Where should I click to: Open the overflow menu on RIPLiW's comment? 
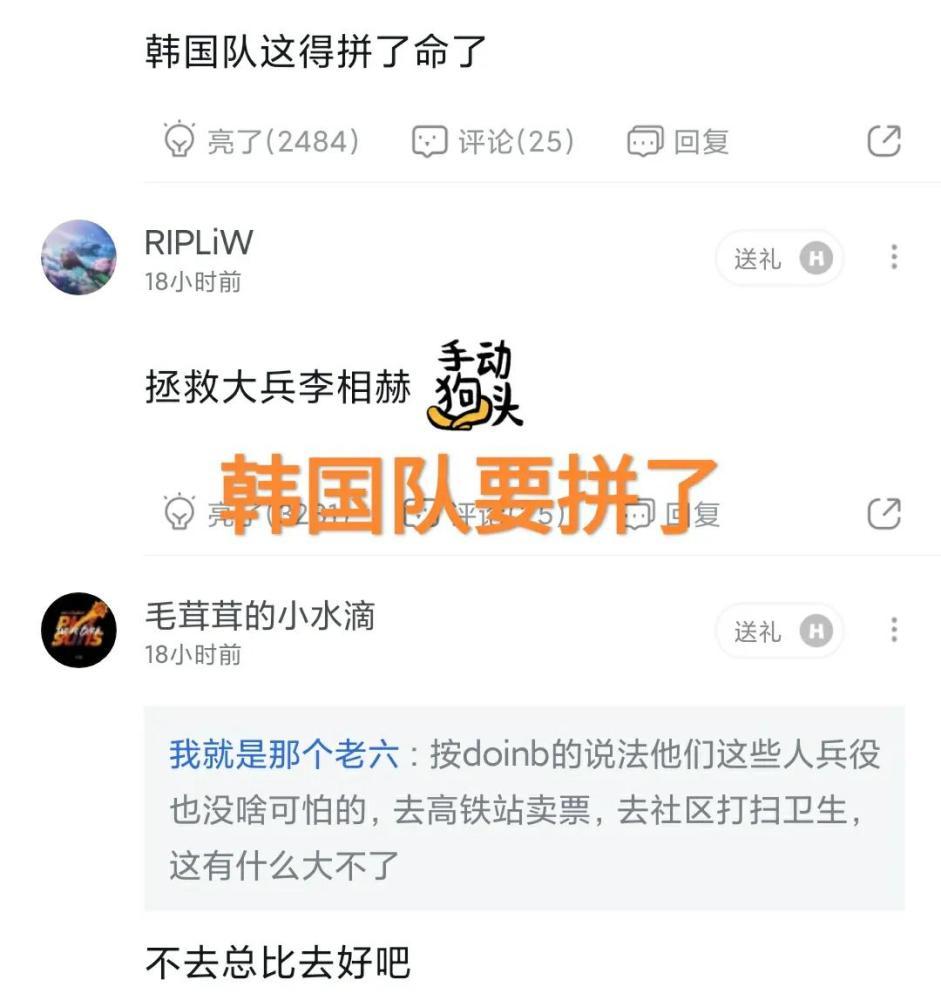(894, 258)
